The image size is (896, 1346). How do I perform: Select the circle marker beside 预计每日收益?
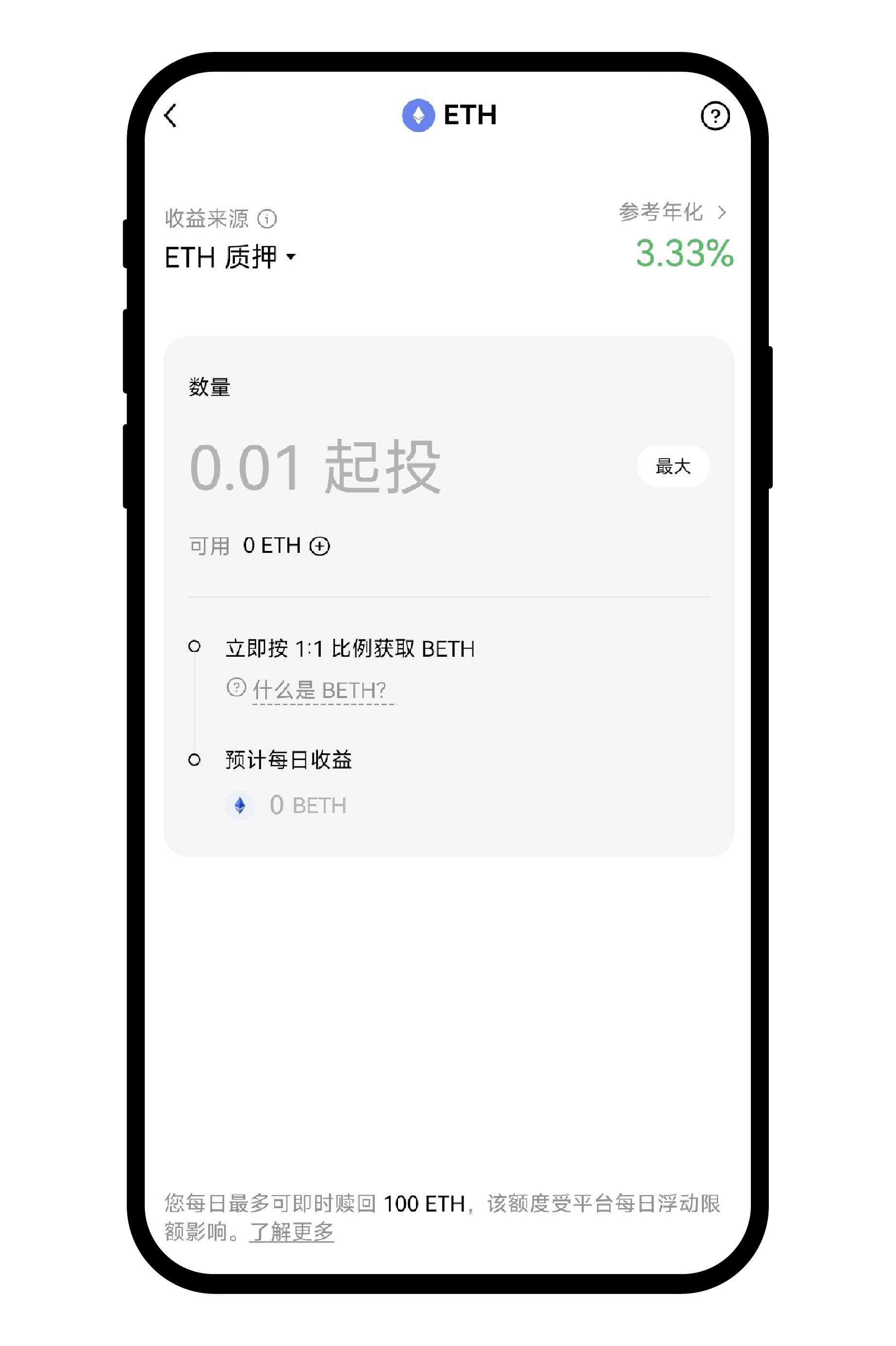coord(196,759)
